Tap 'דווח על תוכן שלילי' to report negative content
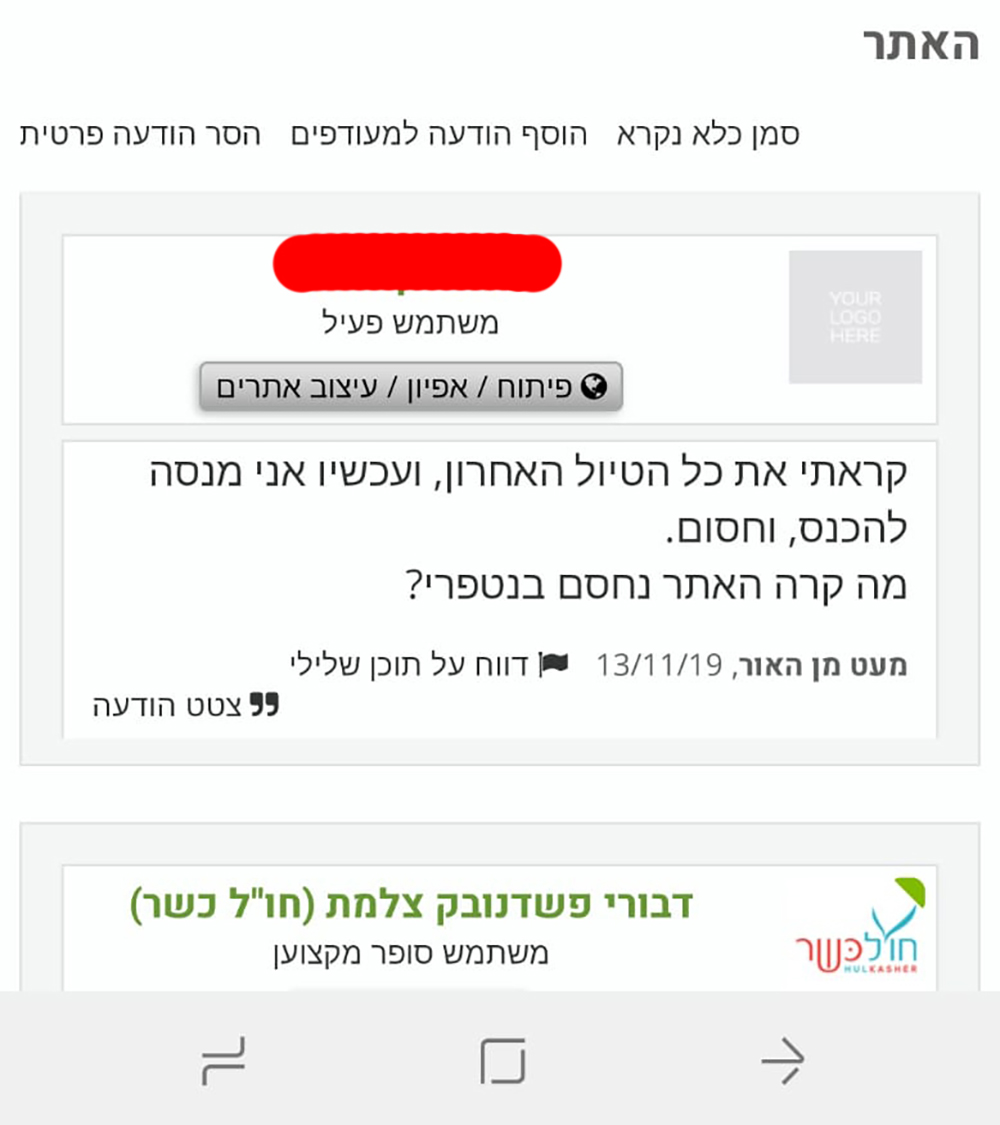 click(x=428, y=664)
